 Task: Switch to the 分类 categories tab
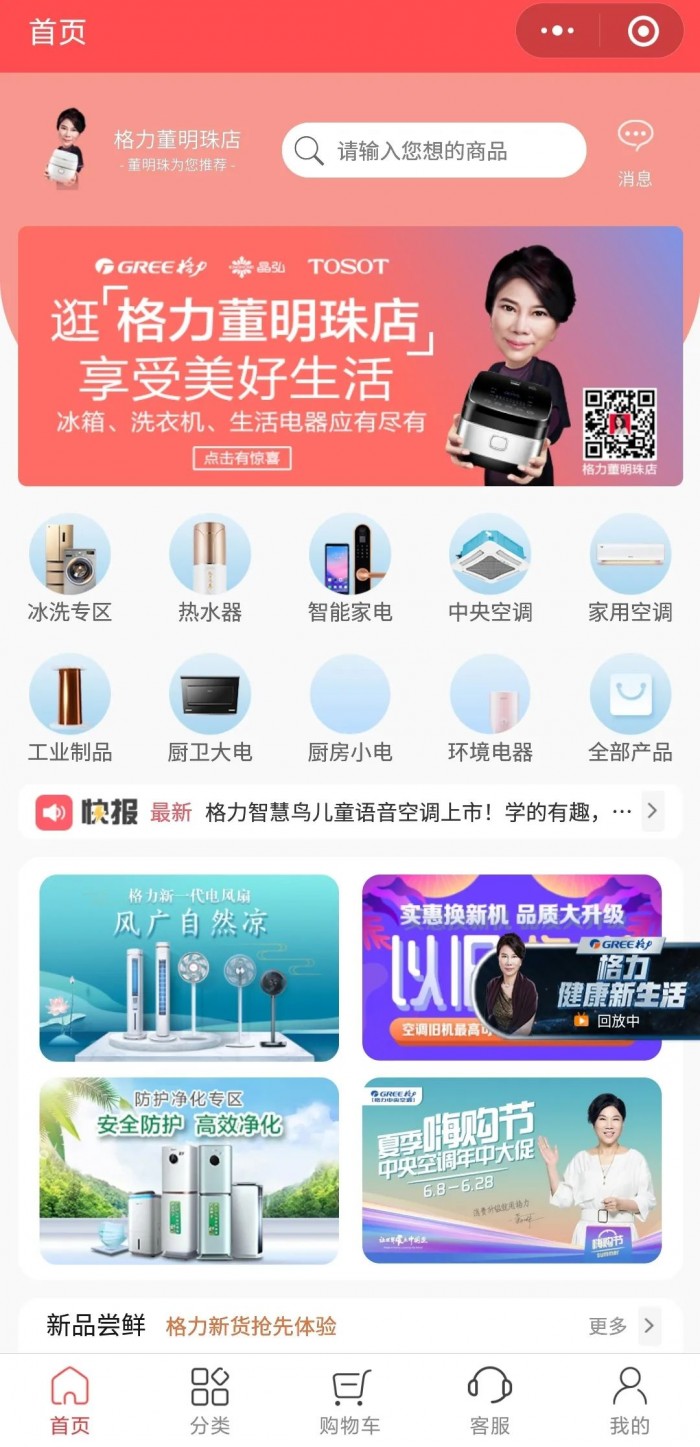tap(210, 1400)
